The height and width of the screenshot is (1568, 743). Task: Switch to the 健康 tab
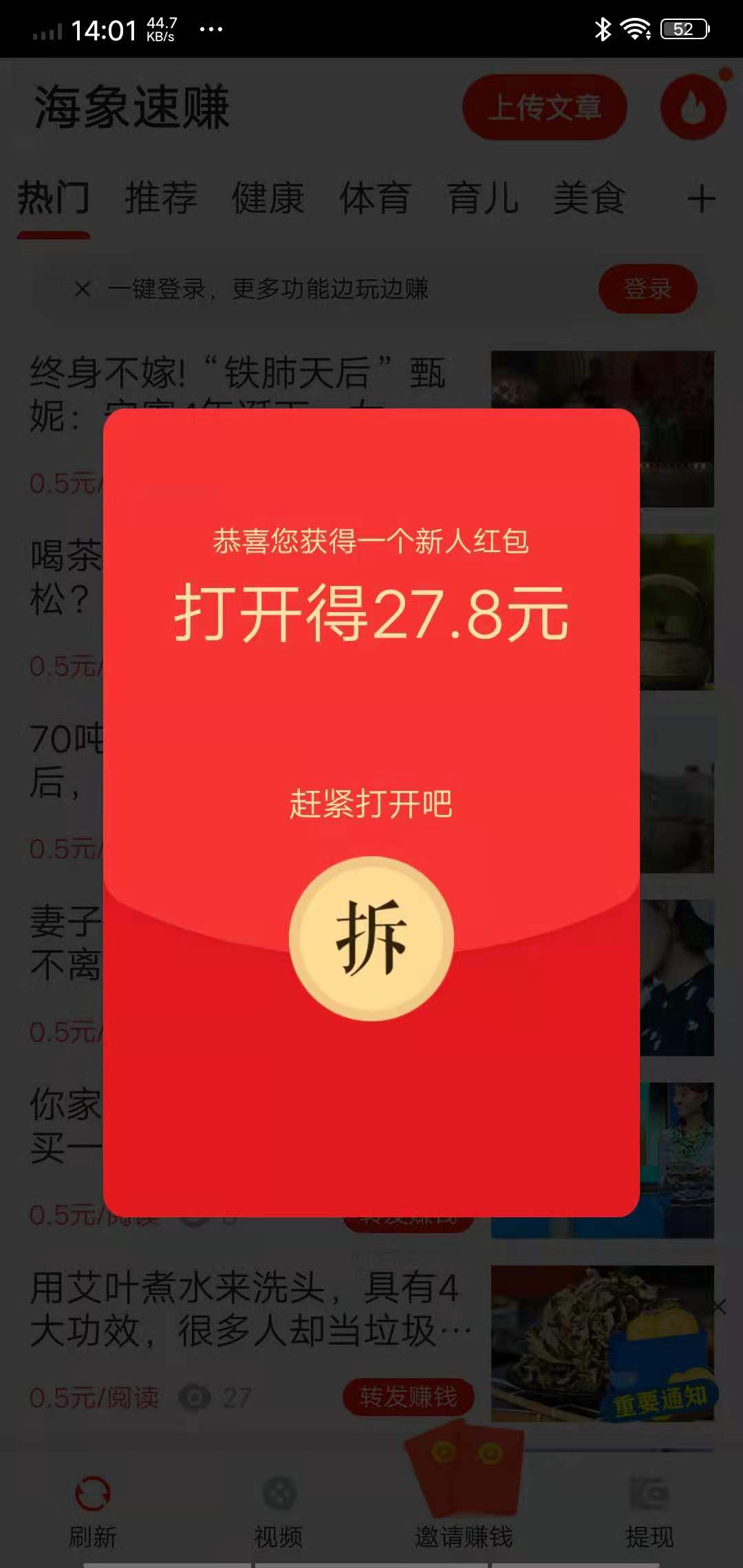coord(268,199)
